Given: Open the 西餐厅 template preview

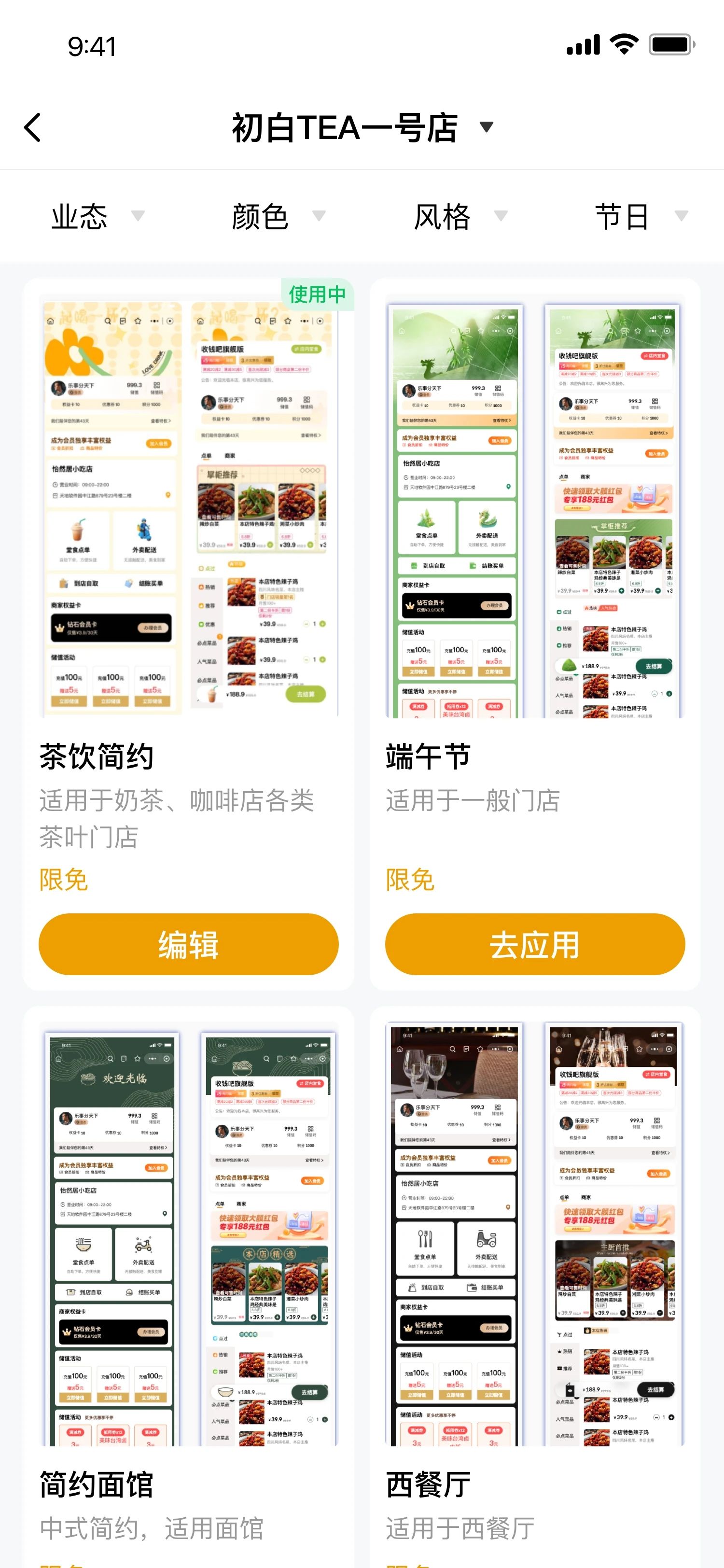Looking at the screenshot, I should (x=534, y=1236).
